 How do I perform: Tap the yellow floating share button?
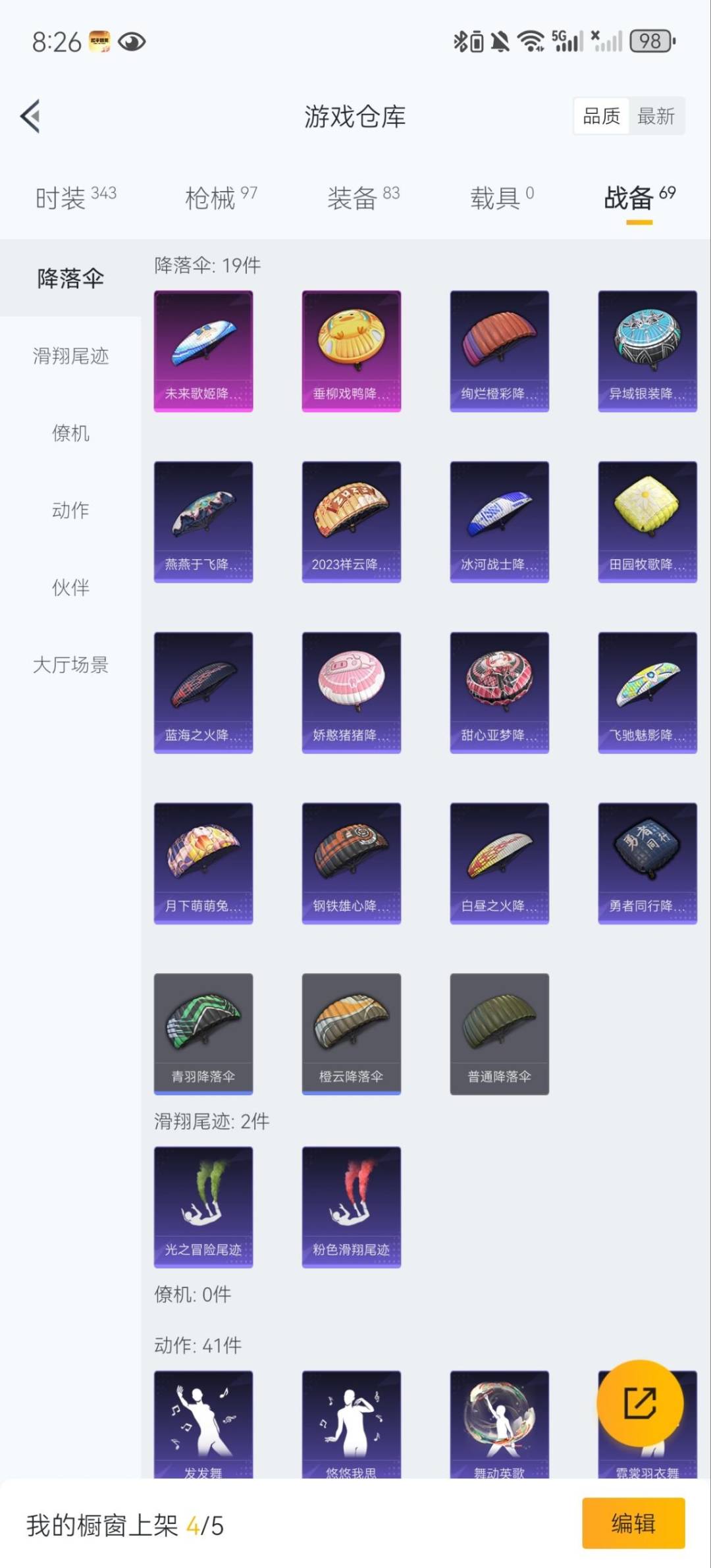pos(639,1403)
